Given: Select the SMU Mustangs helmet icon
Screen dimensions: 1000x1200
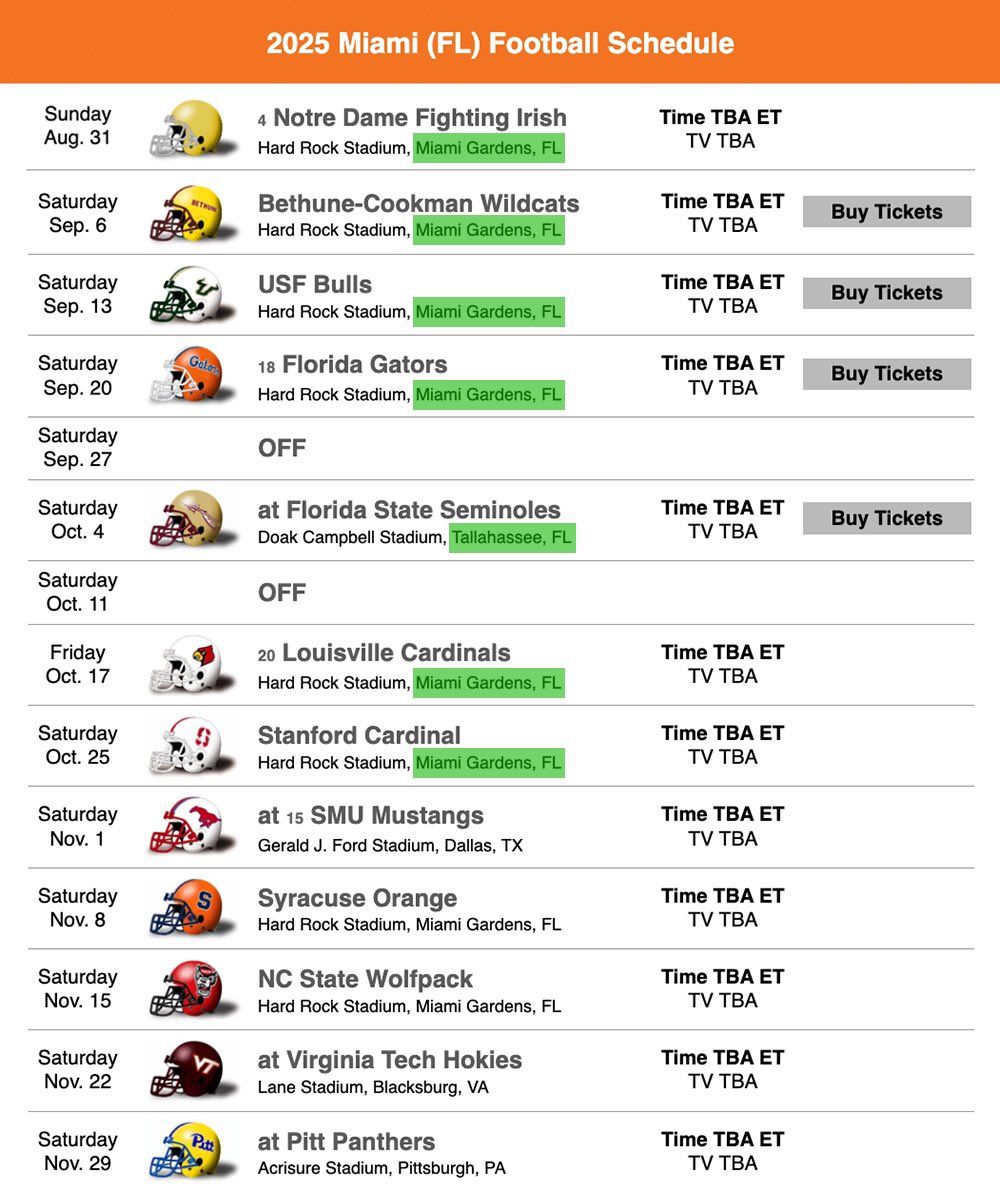Looking at the screenshot, I should click(188, 825).
